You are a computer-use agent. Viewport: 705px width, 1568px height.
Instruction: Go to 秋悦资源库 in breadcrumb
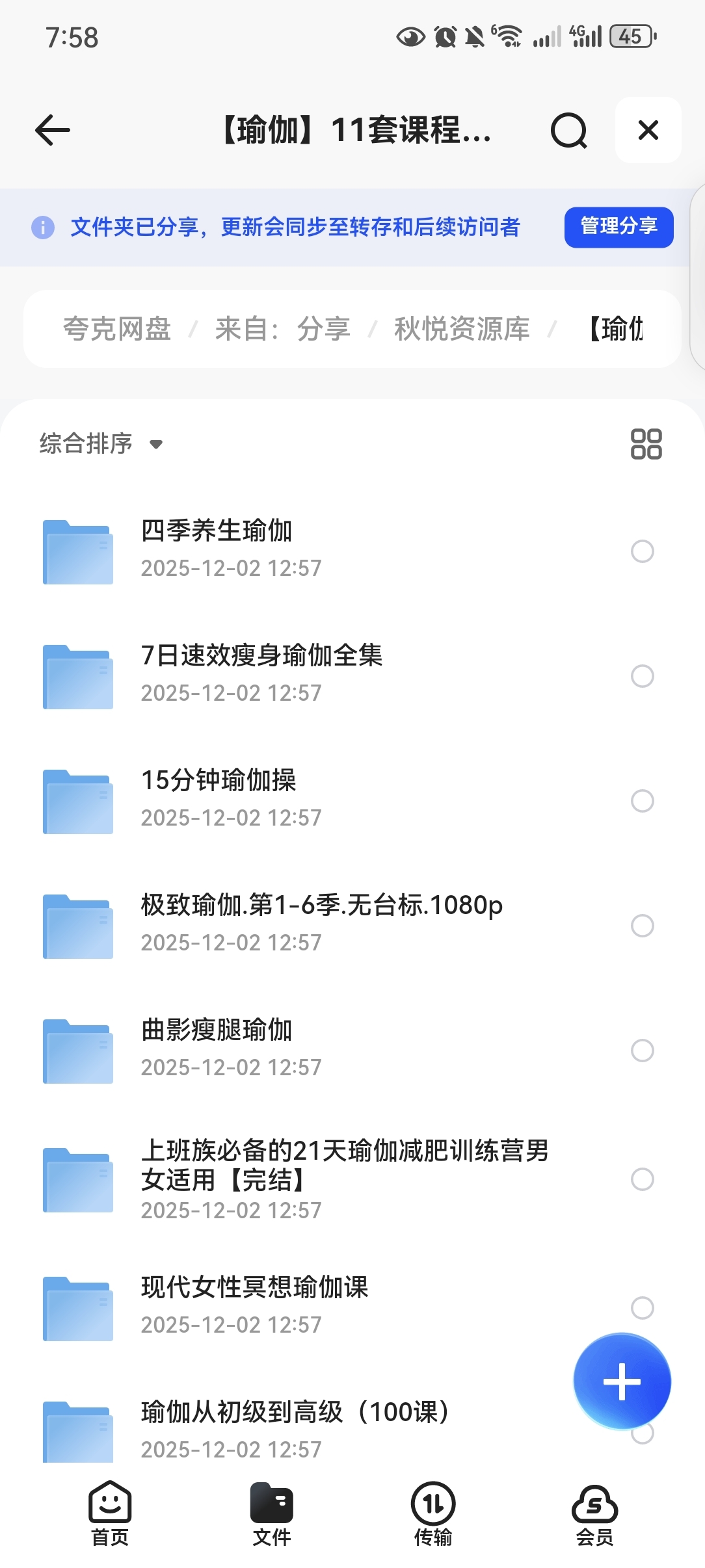coord(462,329)
